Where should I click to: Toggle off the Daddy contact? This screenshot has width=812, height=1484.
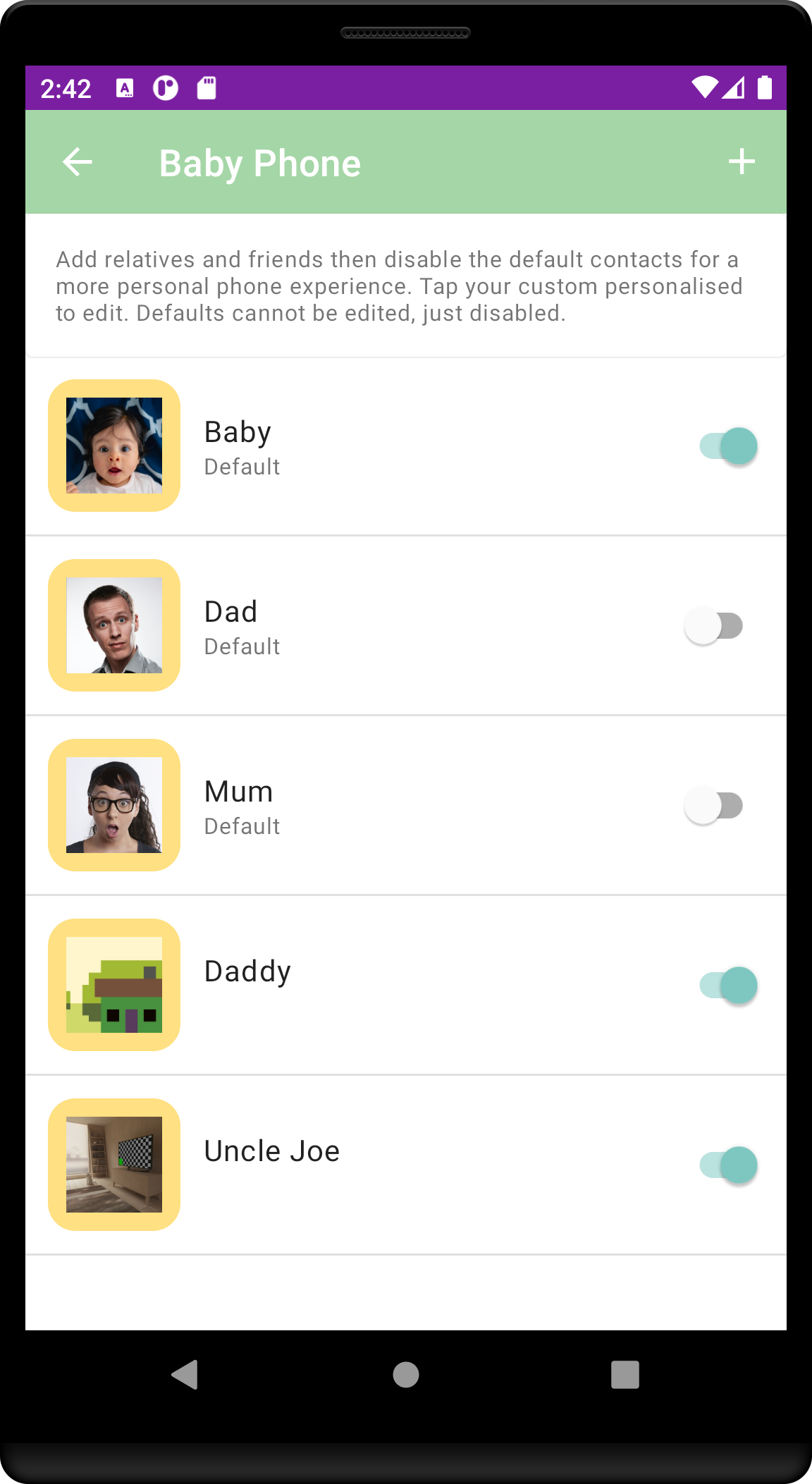click(x=728, y=986)
